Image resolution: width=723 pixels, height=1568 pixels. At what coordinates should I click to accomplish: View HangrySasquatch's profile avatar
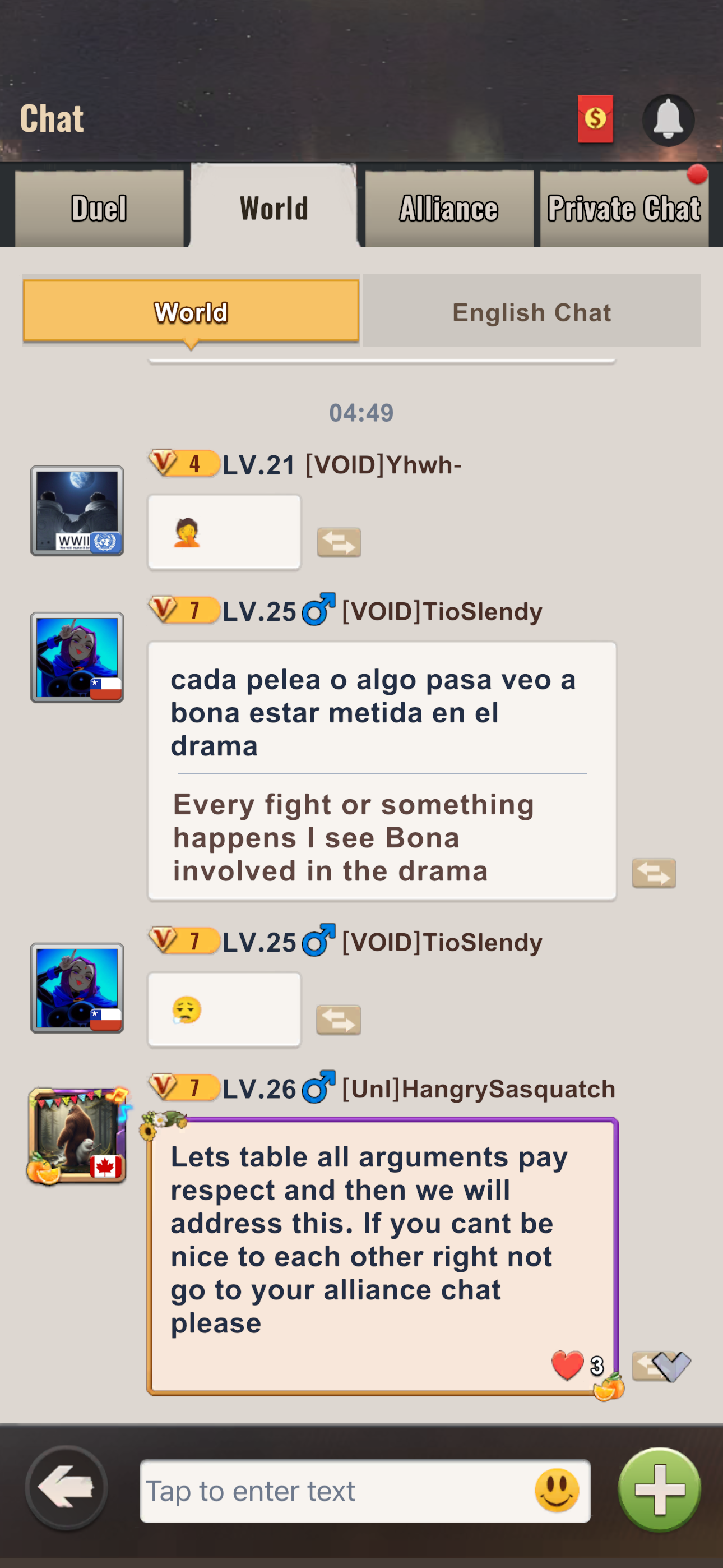point(77,1136)
